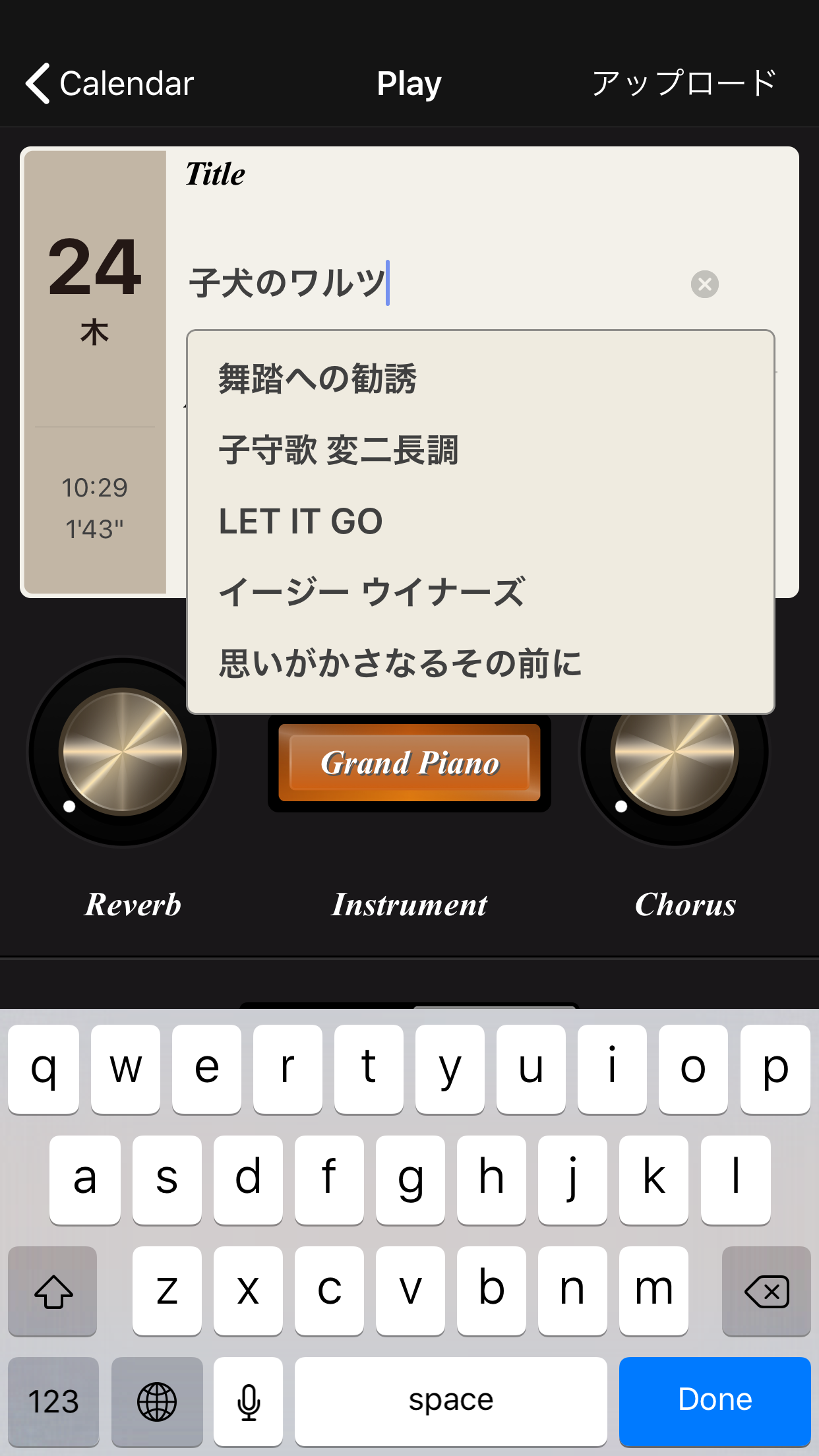The image size is (819, 1456).
Task: Select suggestion 舞踏への勧誘
Action: point(318,379)
